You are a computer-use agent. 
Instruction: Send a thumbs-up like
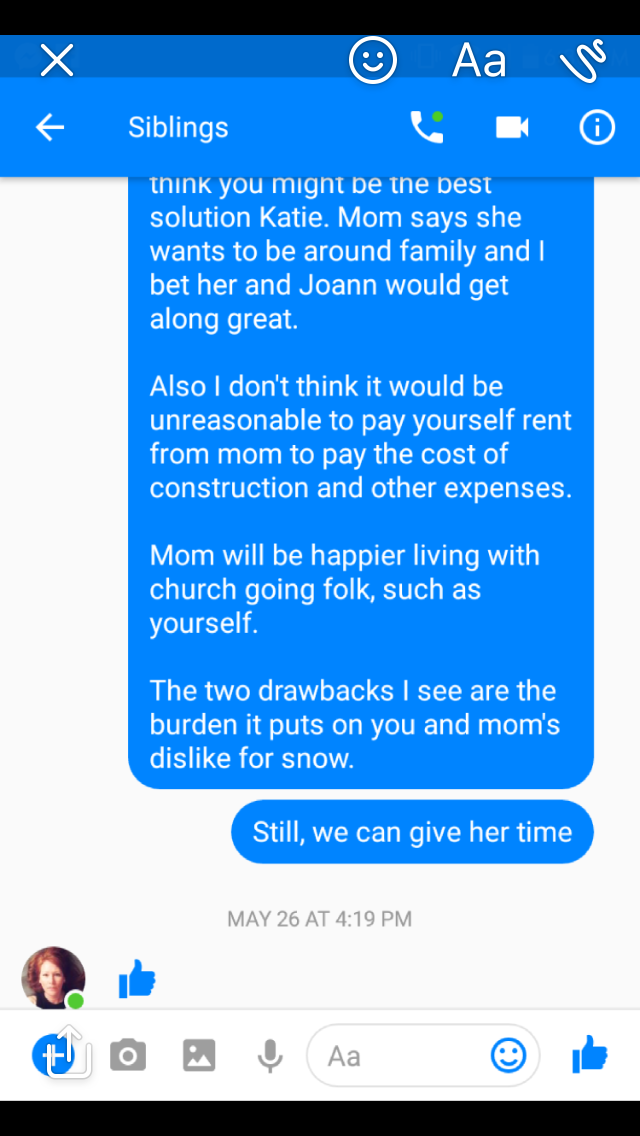(x=590, y=1054)
